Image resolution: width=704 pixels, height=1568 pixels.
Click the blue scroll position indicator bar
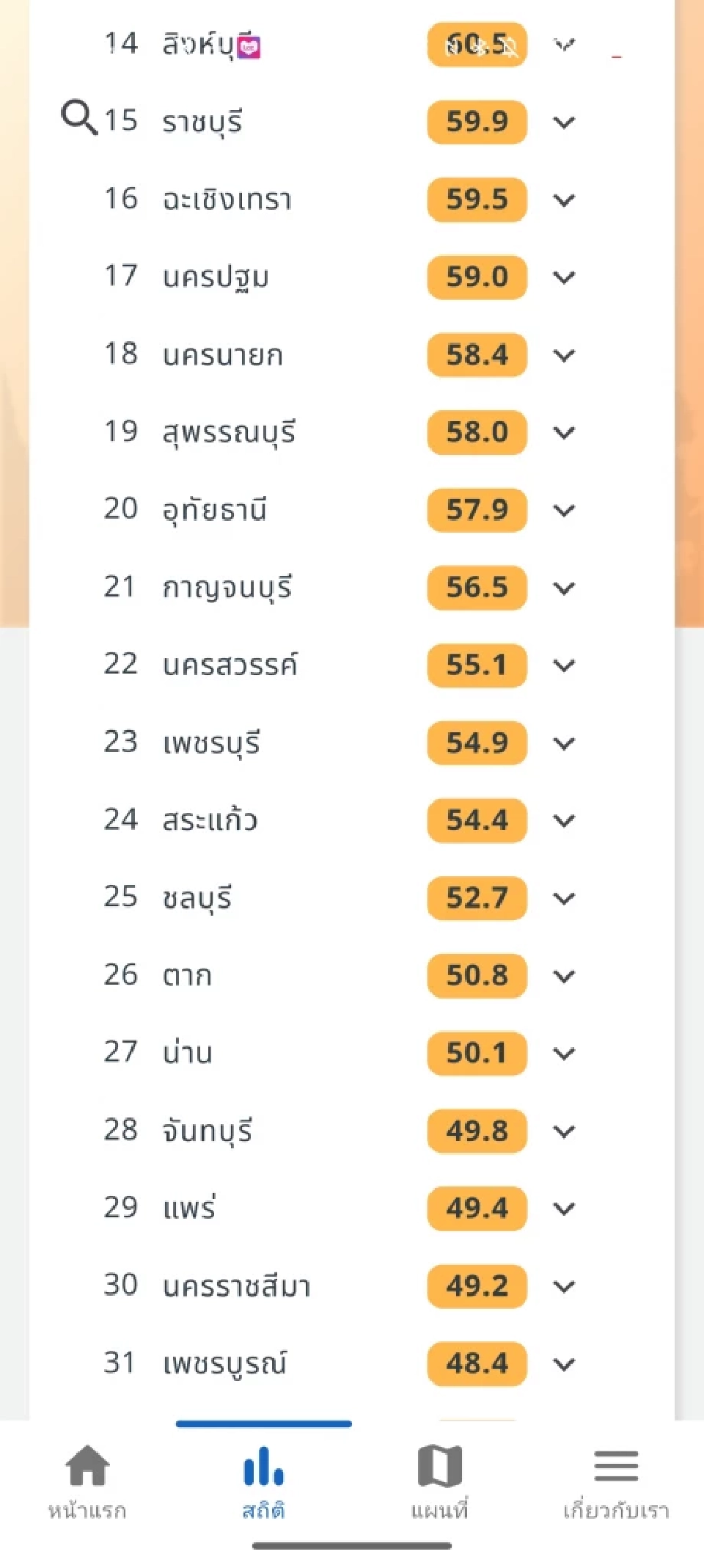pos(263,1421)
